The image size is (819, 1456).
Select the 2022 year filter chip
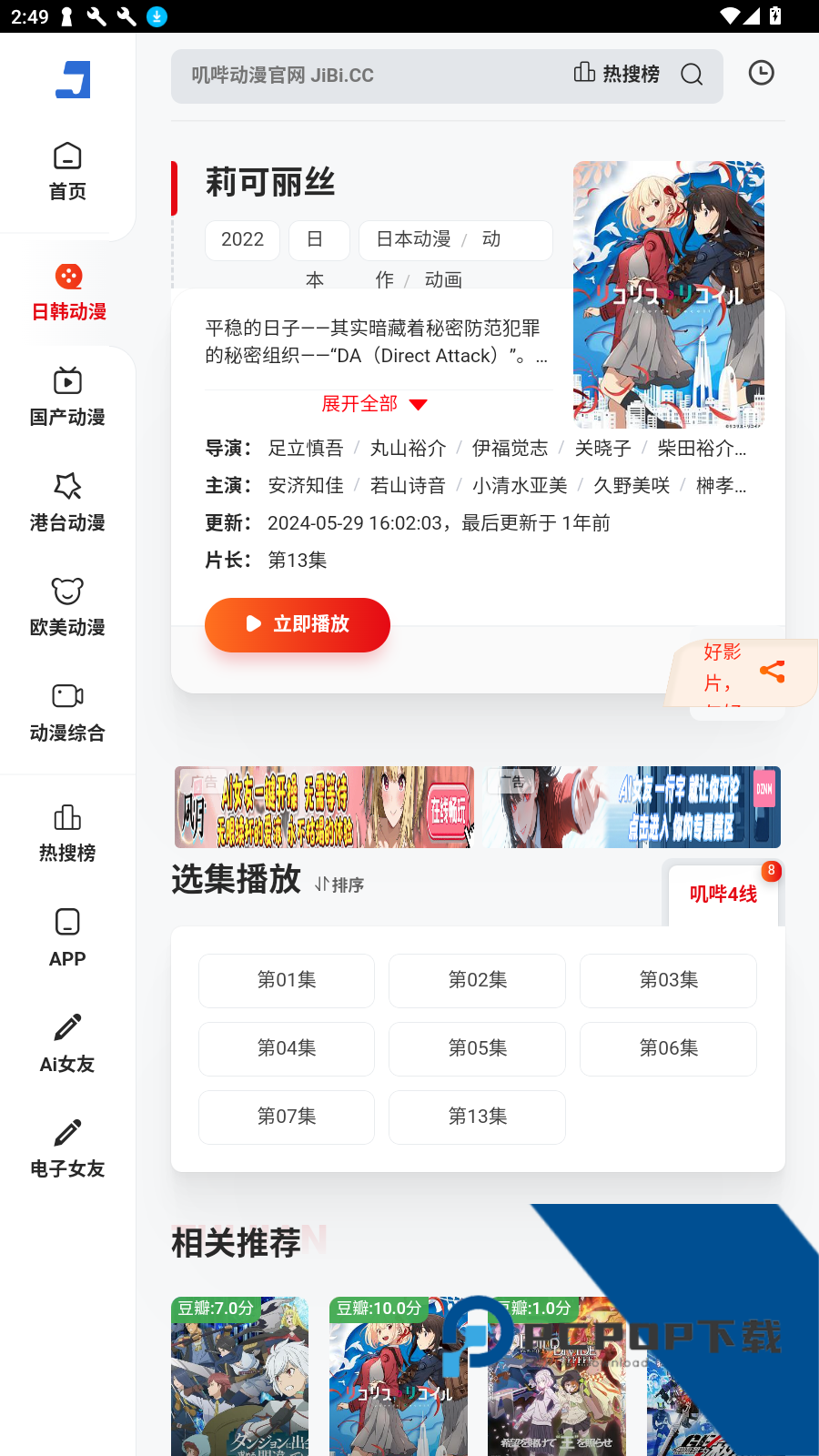pyautogui.click(x=242, y=239)
